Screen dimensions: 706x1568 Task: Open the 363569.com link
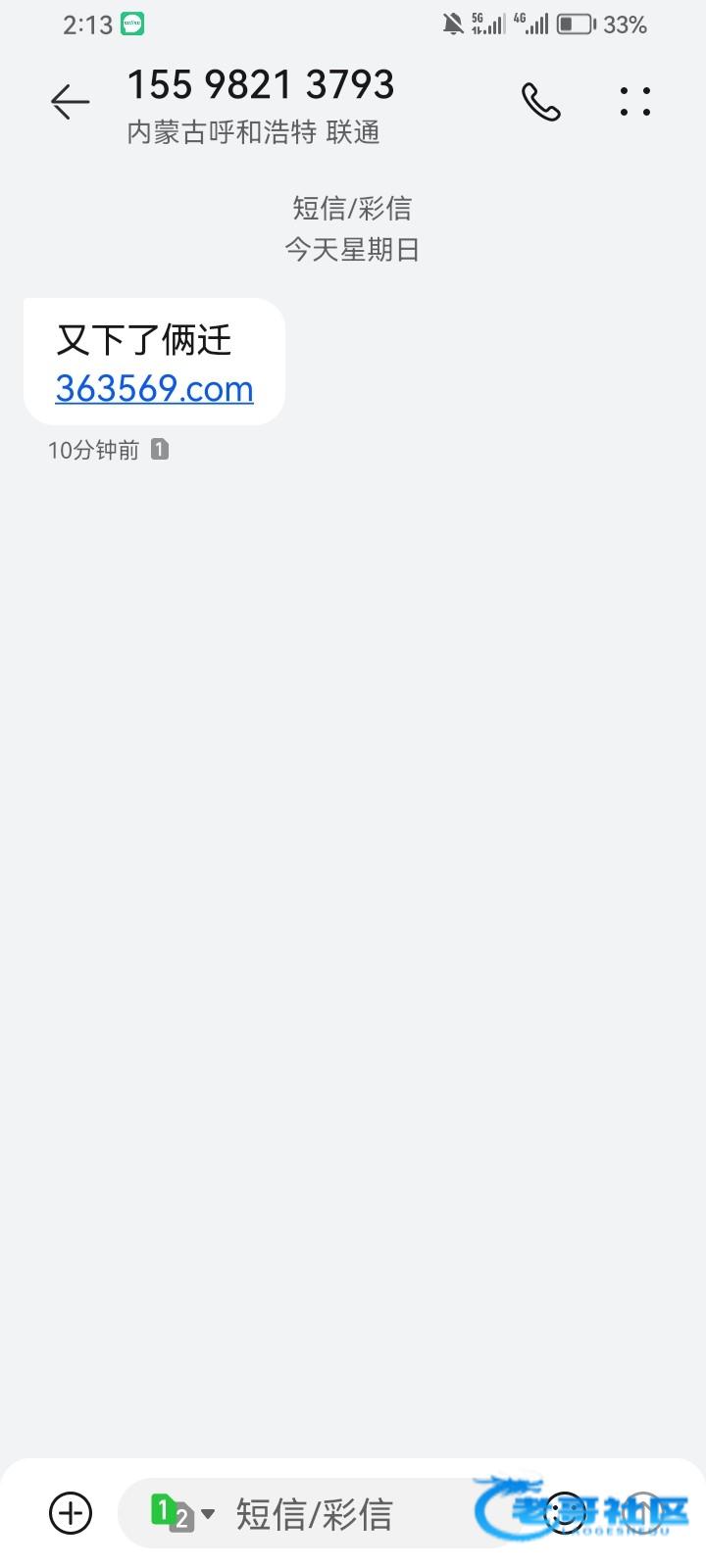click(x=154, y=389)
